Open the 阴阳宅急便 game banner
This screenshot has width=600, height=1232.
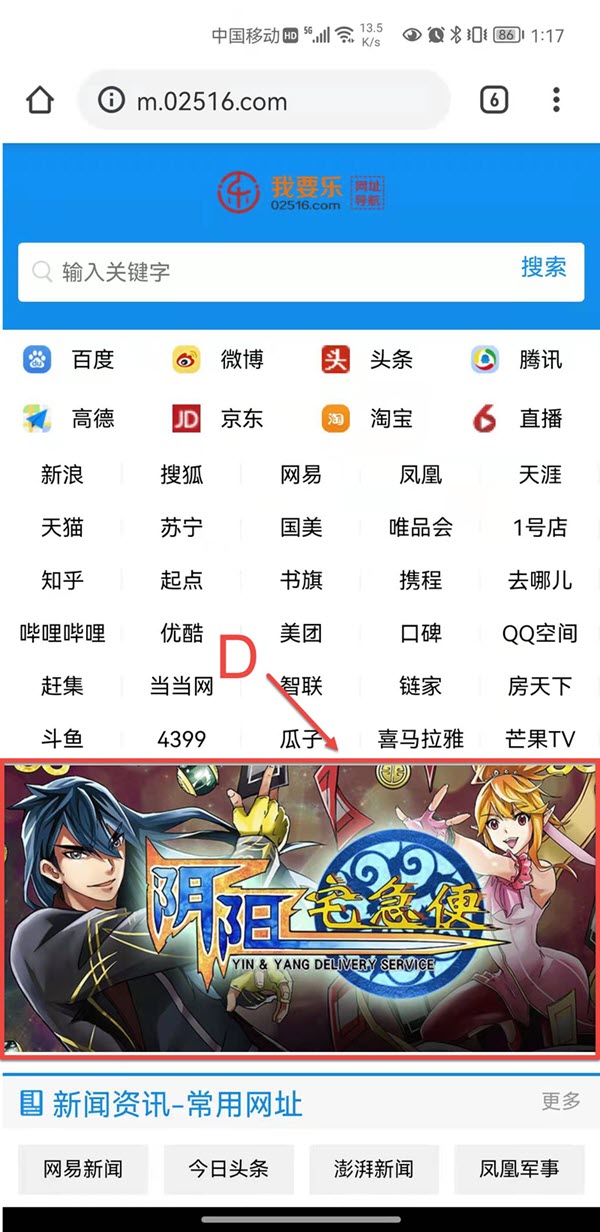[x=300, y=910]
